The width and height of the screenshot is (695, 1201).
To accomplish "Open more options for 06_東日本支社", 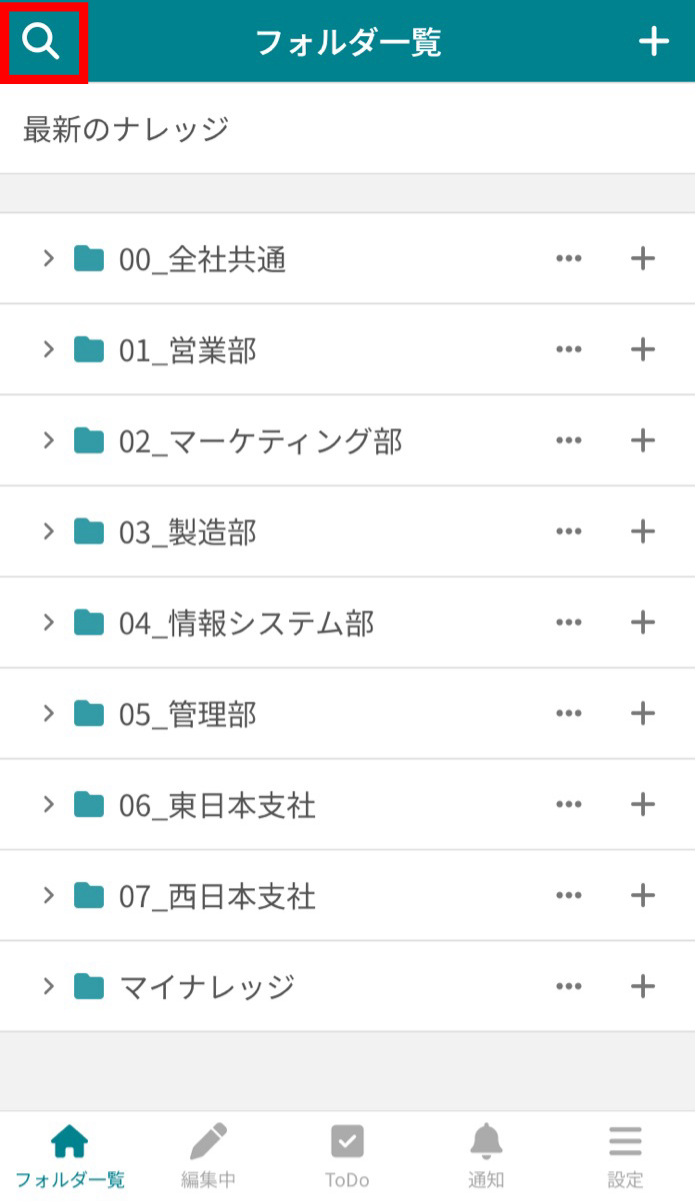I will point(568,805).
